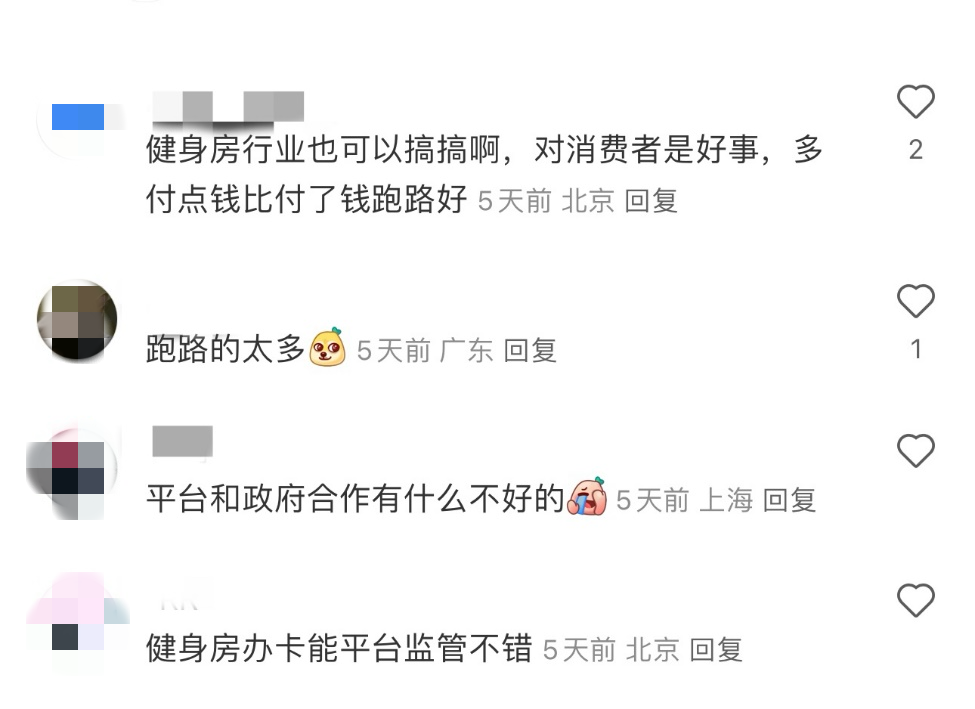Viewport: 975px width, 709px height.
Task: Reply to the comment 健身房办卡能平台监管不错
Action: [x=716, y=650]
